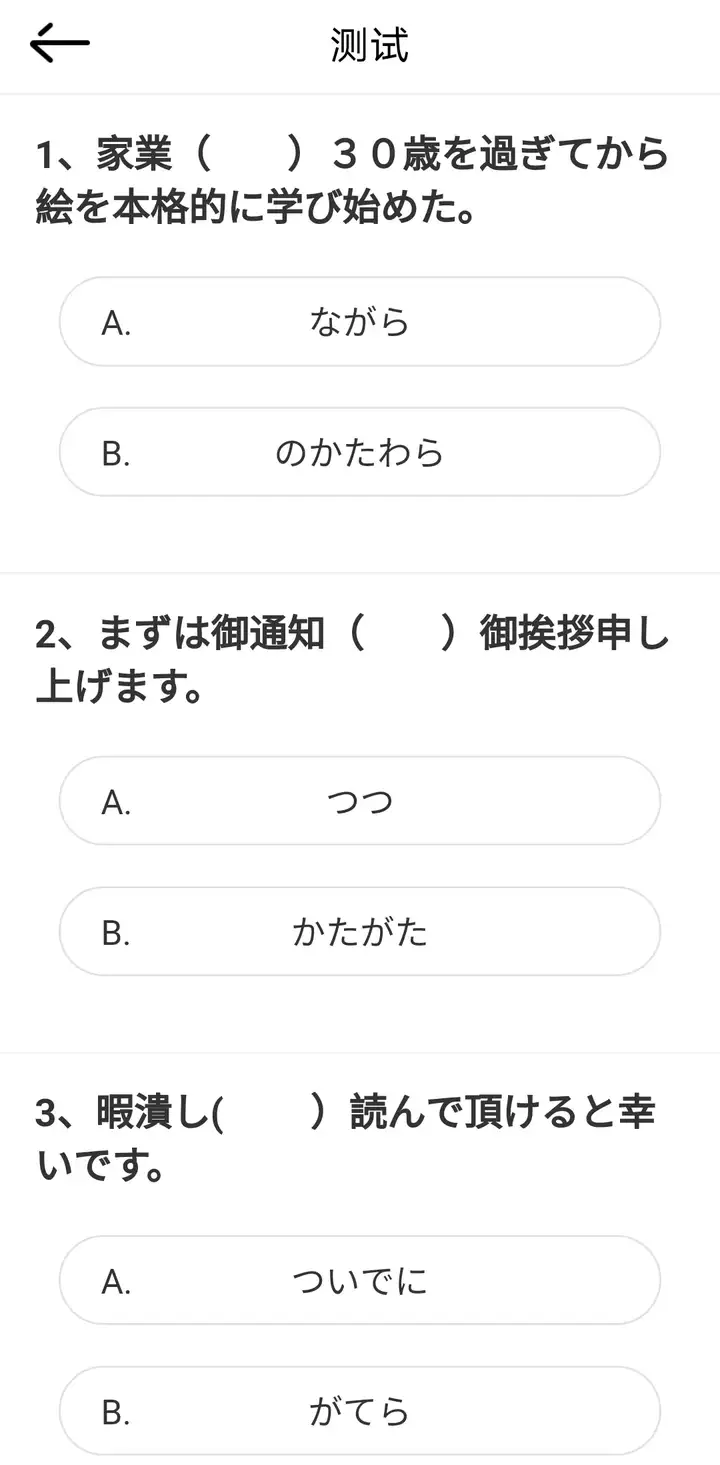
Task: Pick answer B がてら for question 3
Action: pyautogui.click(x=360, y=1410)
